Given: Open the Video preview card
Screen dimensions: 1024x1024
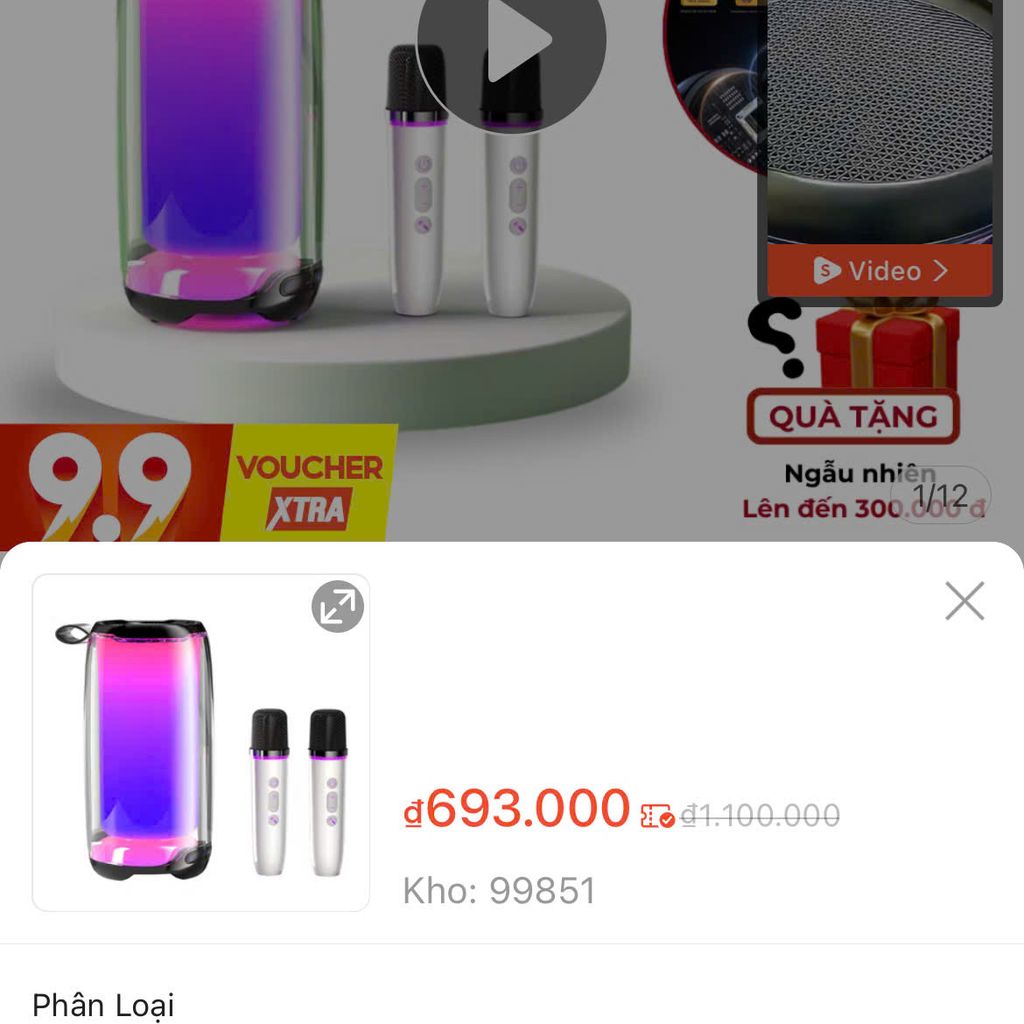Looking at the screenshot, I should [x=880, y=271].
